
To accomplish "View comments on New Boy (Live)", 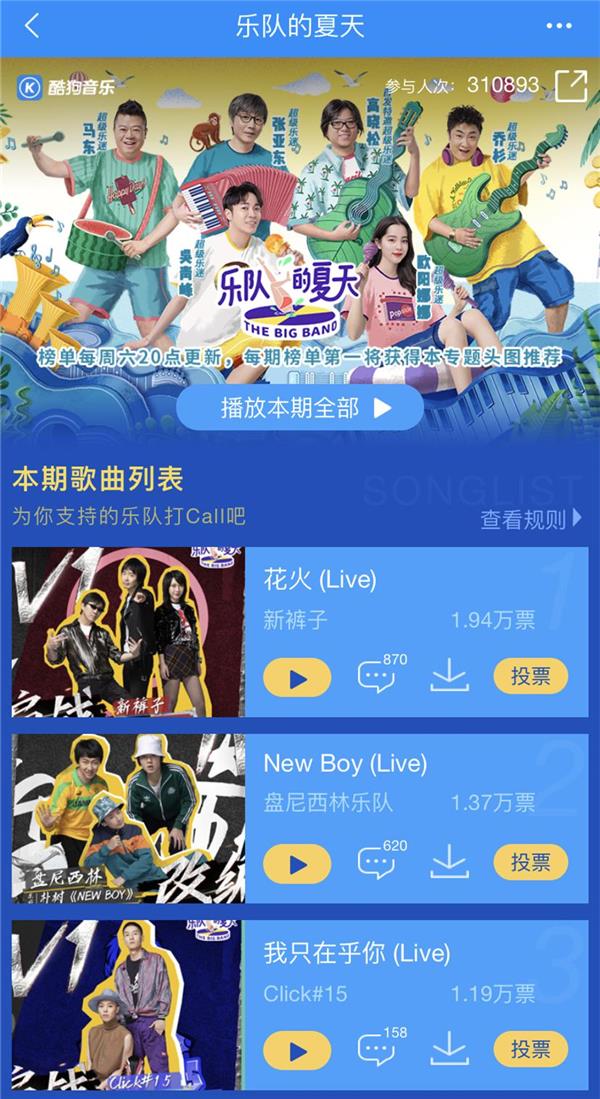I will [x=377, y=863].
